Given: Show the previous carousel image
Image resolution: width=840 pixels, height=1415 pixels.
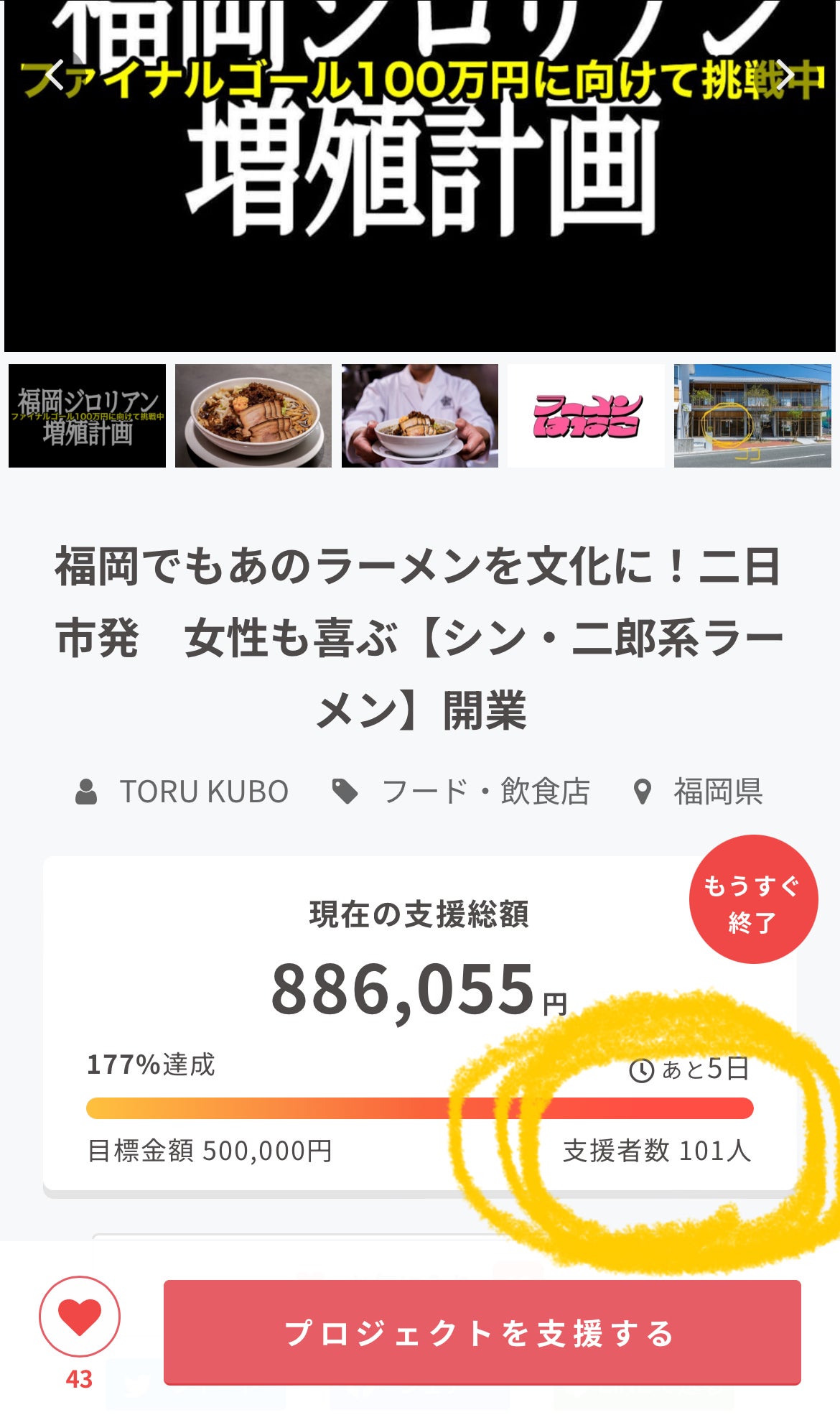Looking at the screenshot, I should [54, 77].
